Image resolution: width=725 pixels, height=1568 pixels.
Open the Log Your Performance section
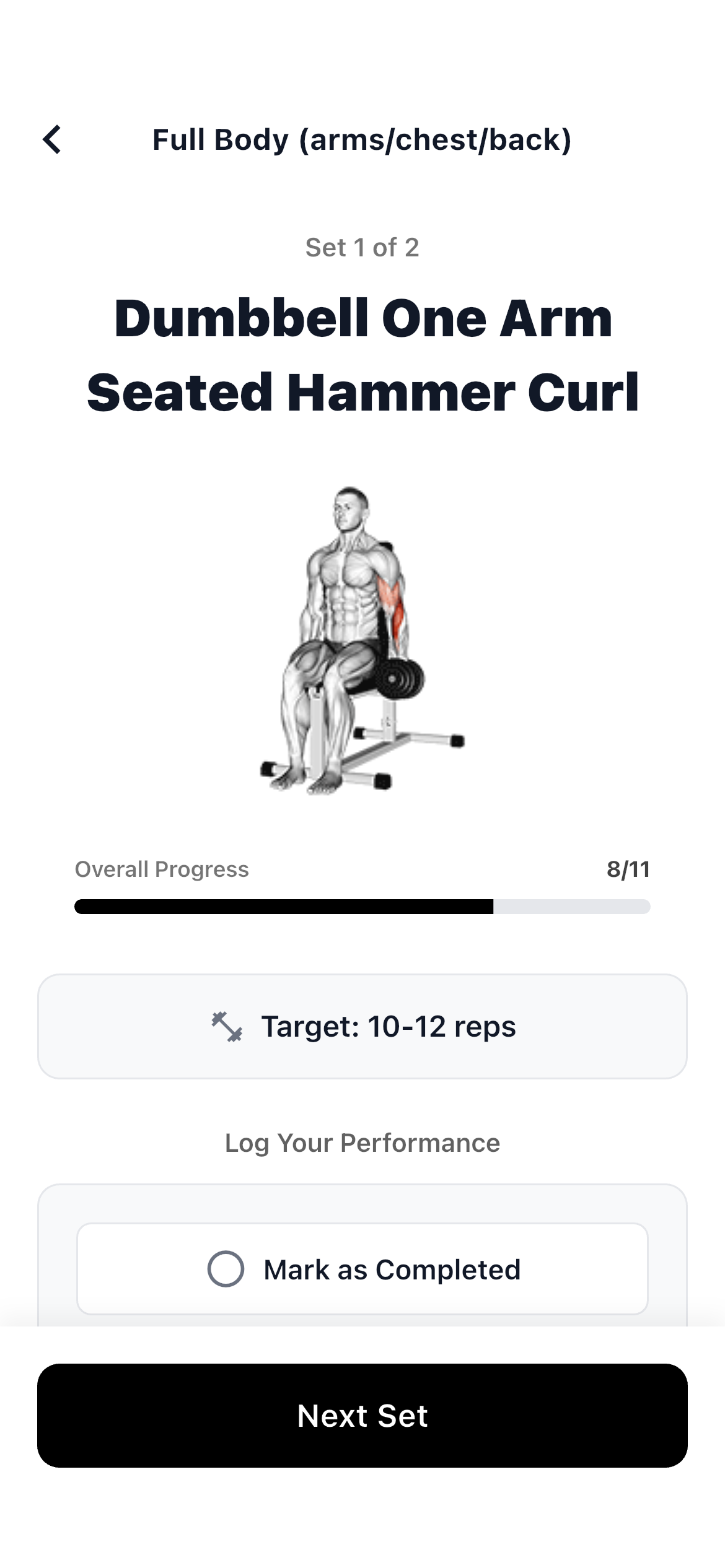pos(362,1143)
